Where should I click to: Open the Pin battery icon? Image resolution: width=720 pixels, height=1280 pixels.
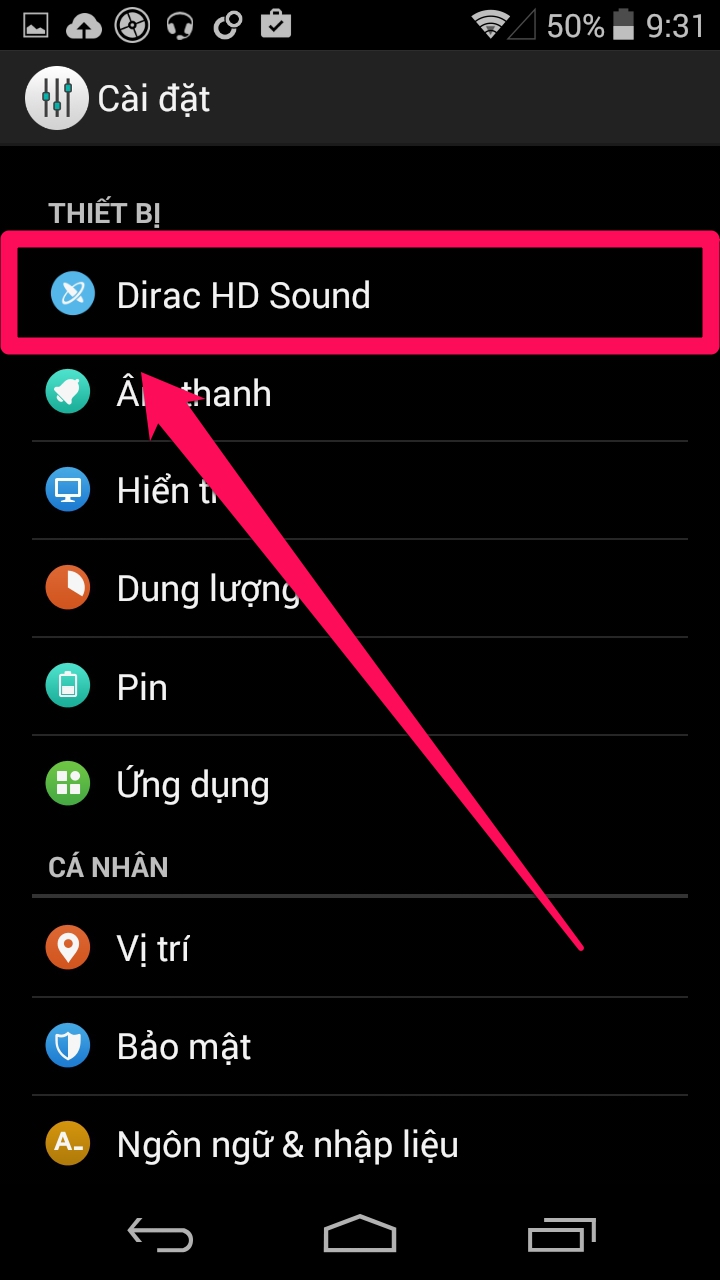click(67, 685)
